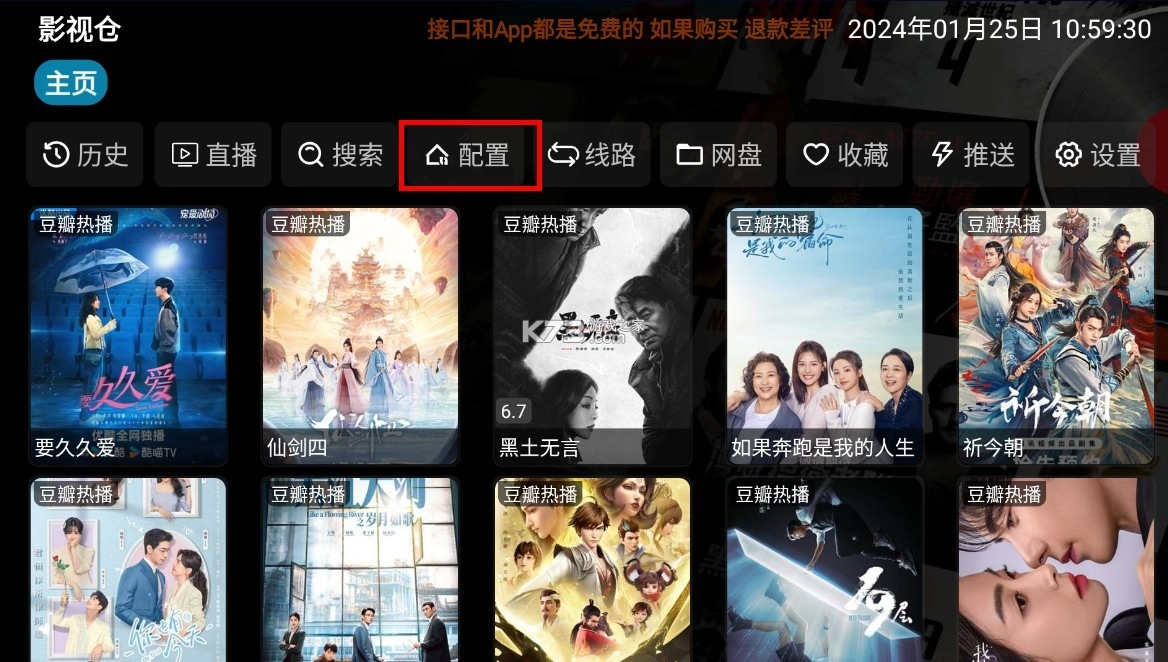Open 设置 settings
Image resolution: width=1168 pixels, height=662 pixels.
click(x=1098, y=155)
